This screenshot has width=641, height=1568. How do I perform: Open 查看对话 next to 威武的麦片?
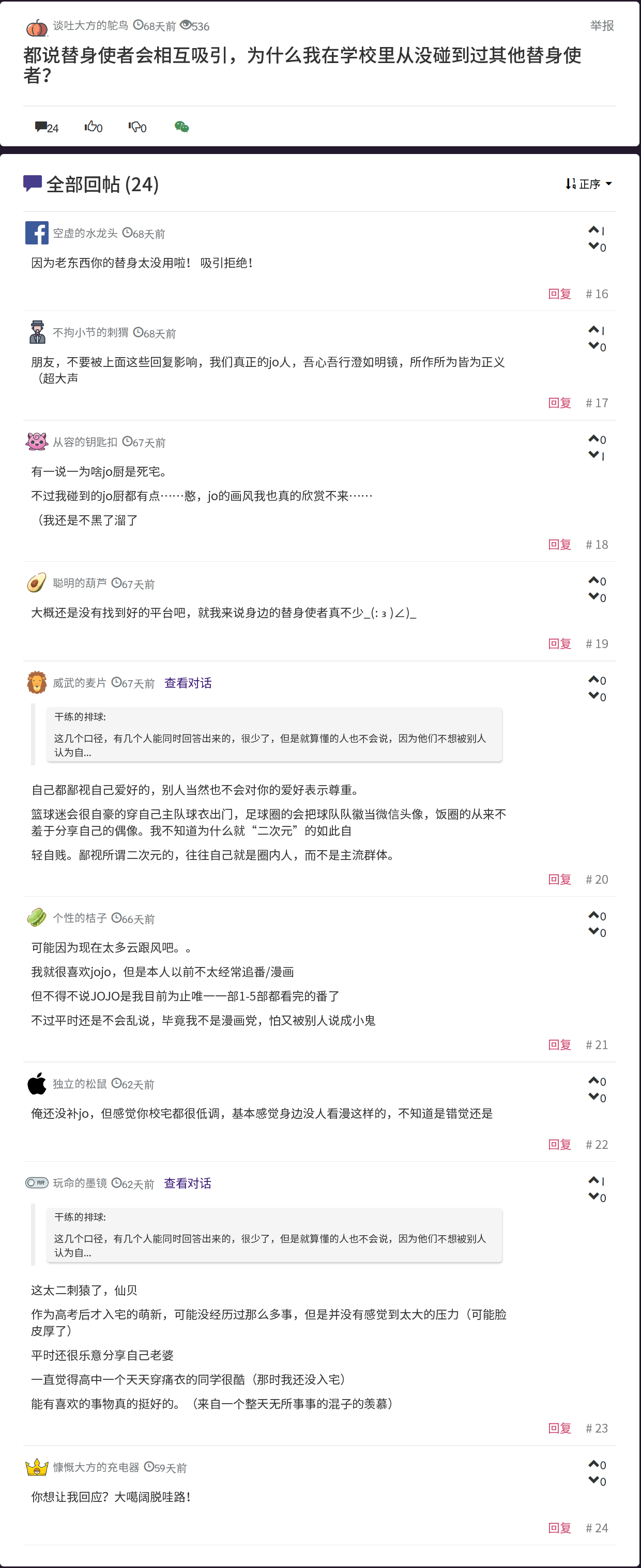point(188,683)
